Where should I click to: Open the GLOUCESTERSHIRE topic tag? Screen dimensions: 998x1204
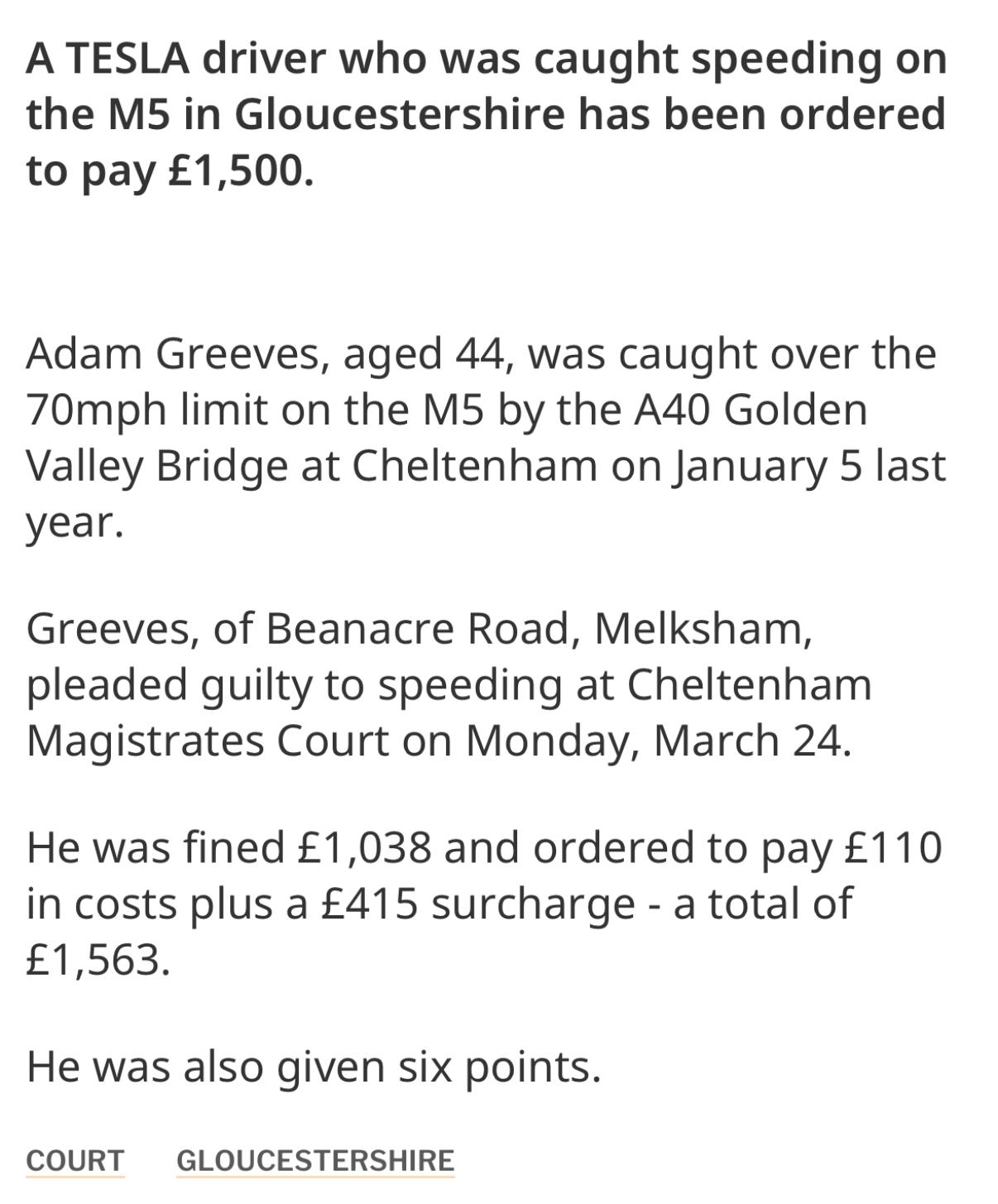pyautogui.click(x=315, y=1160)
